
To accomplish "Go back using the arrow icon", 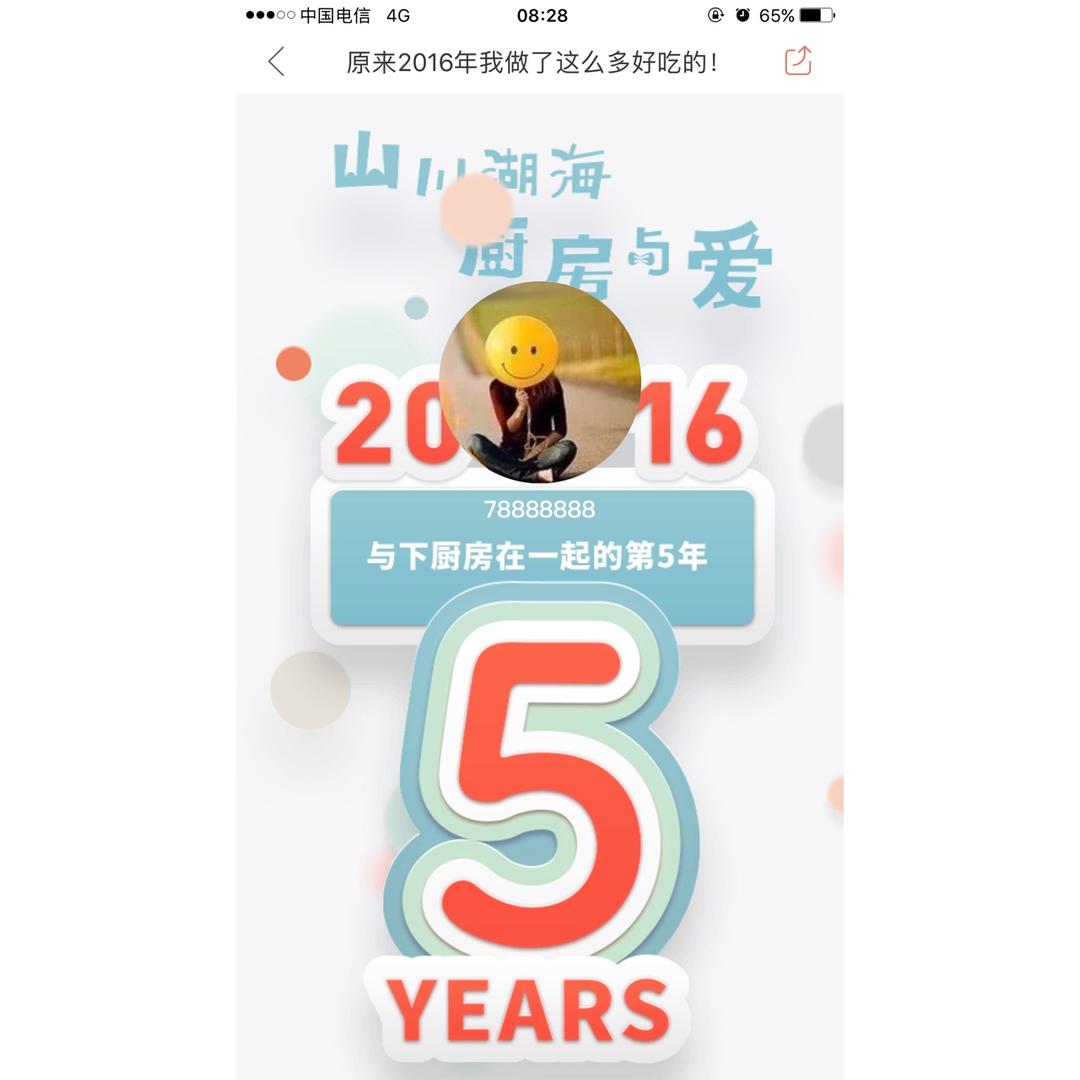I will pos(277,62).
